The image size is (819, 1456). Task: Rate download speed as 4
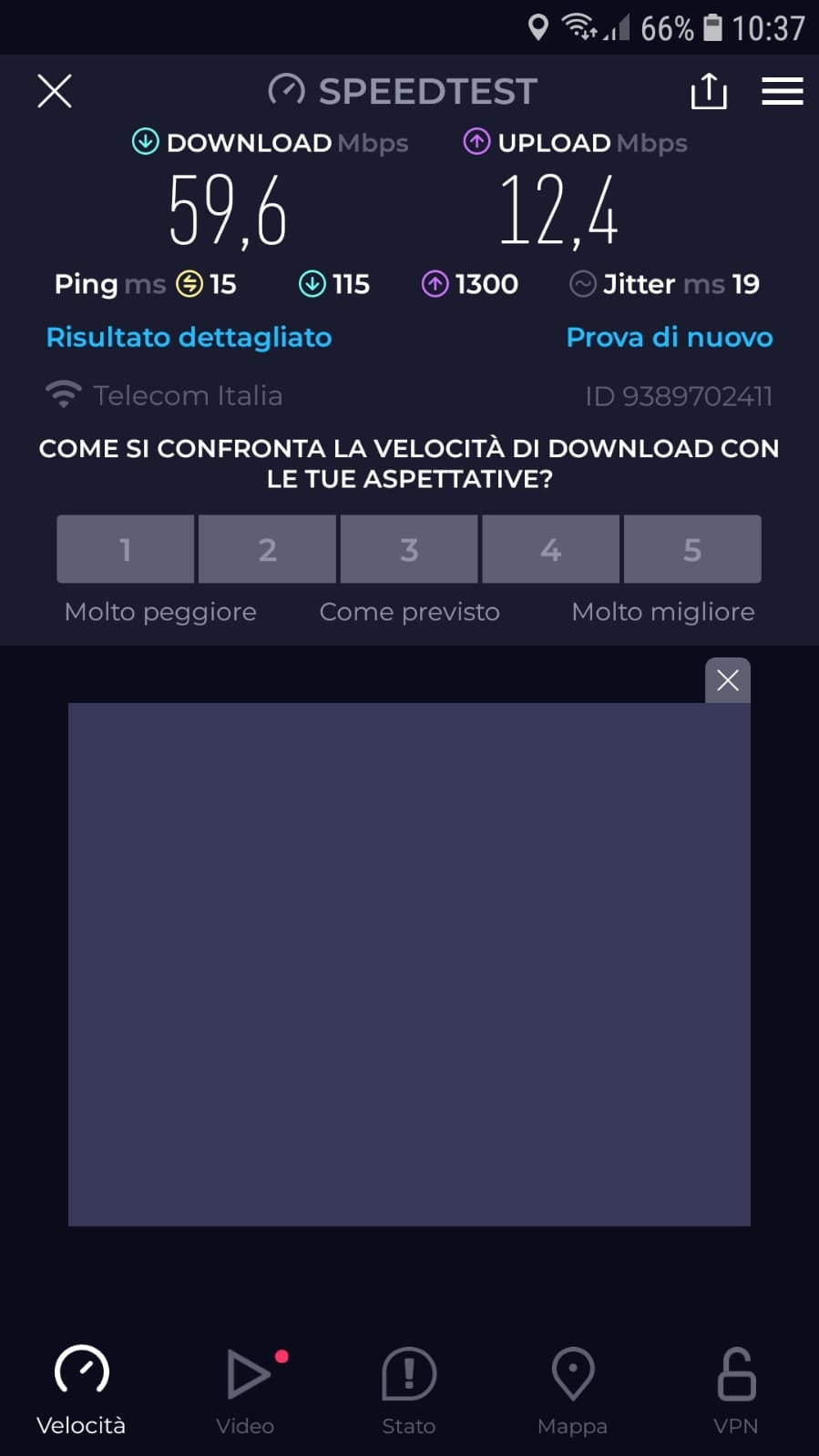[x=550, y=549]
